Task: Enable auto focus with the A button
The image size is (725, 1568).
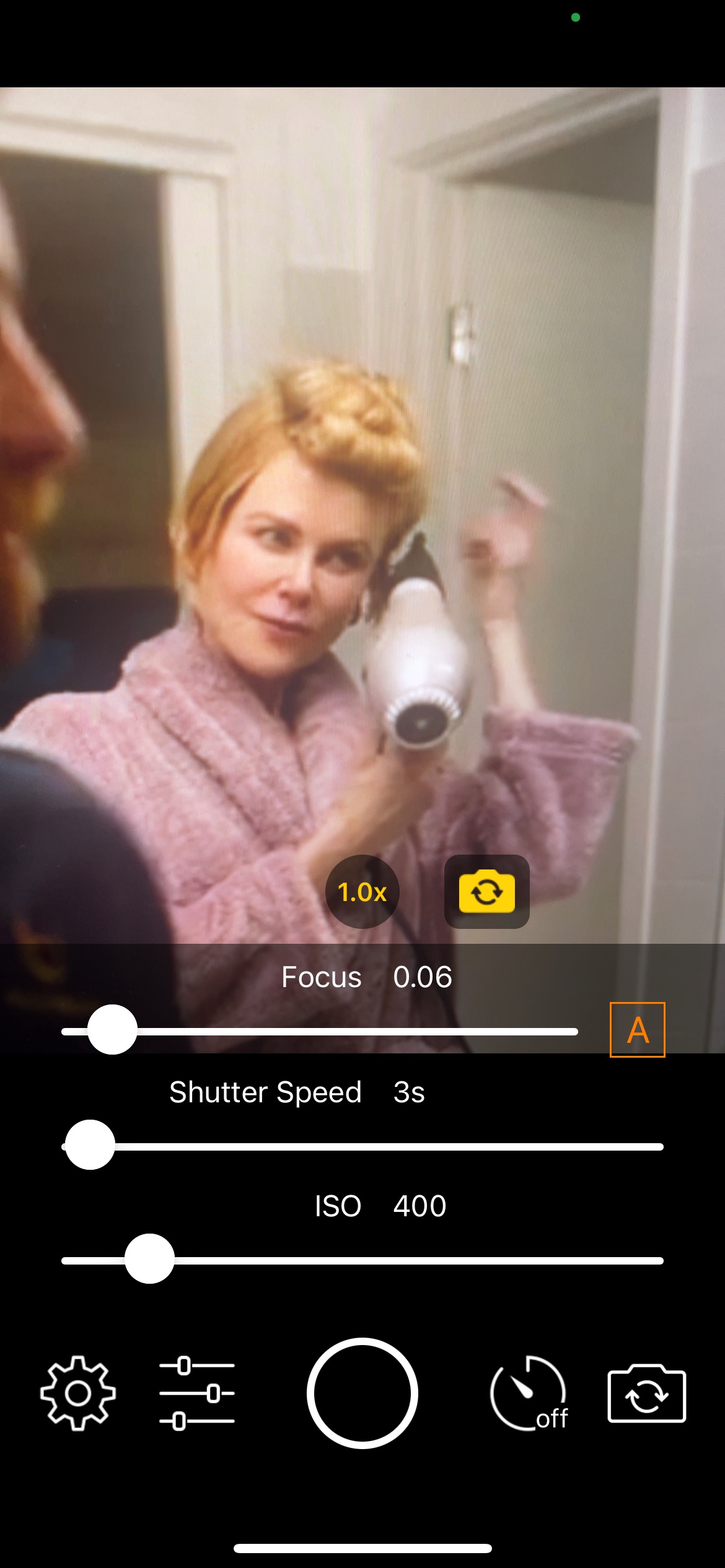Action: tap(638, 1030)
